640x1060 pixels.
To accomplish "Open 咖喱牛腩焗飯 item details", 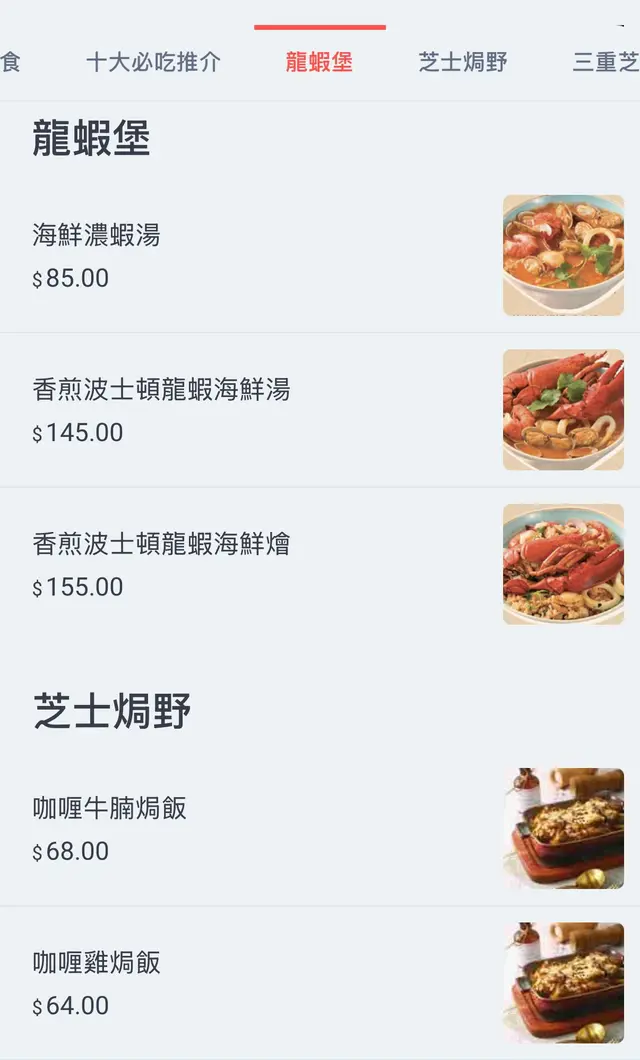I will click(x=110, y=808).
